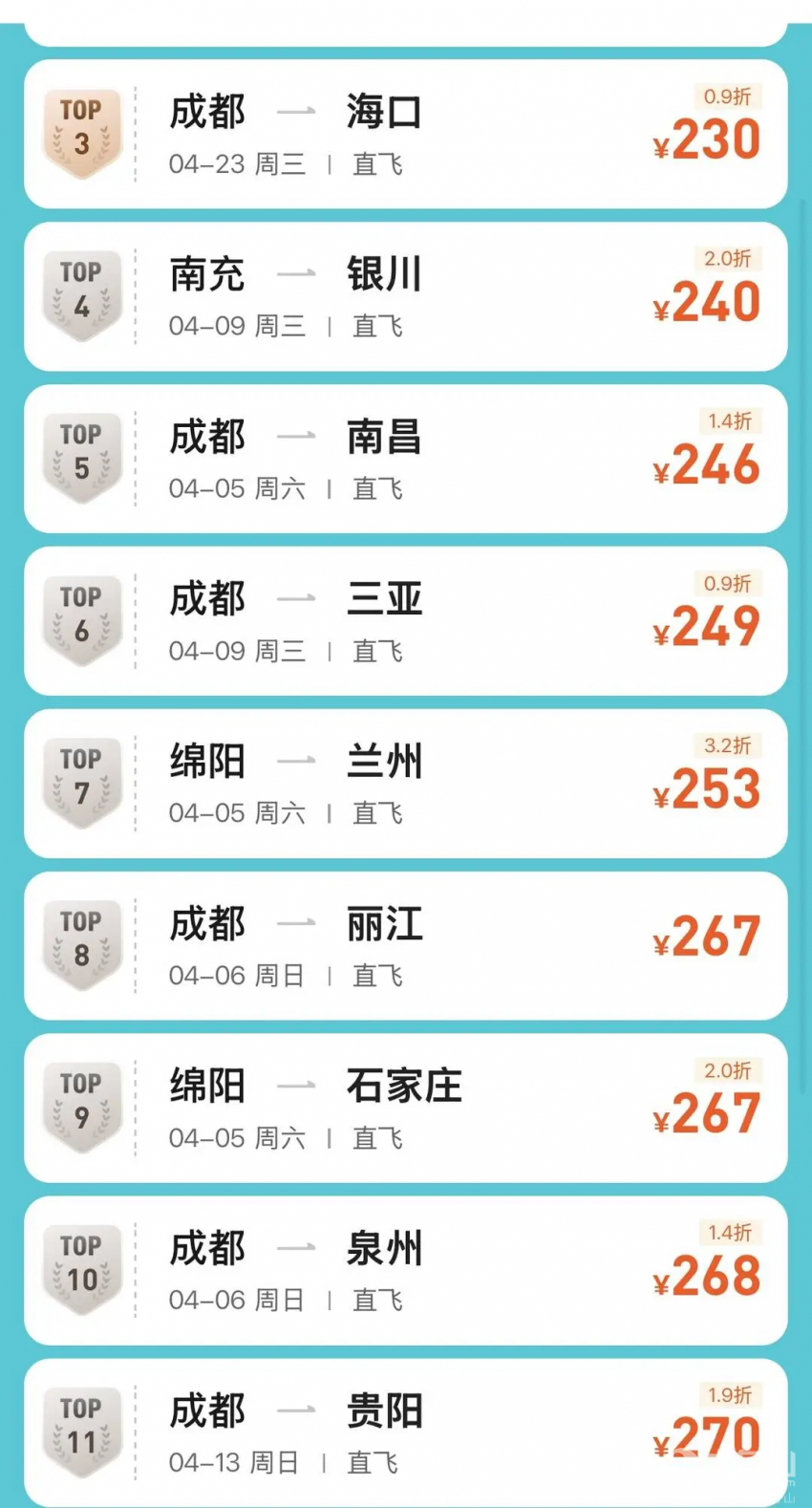Choose the 绵阳 to 兰州 ¥253 flight
Viewport: 812px width, 1508px height.
(x=406, y=784)
